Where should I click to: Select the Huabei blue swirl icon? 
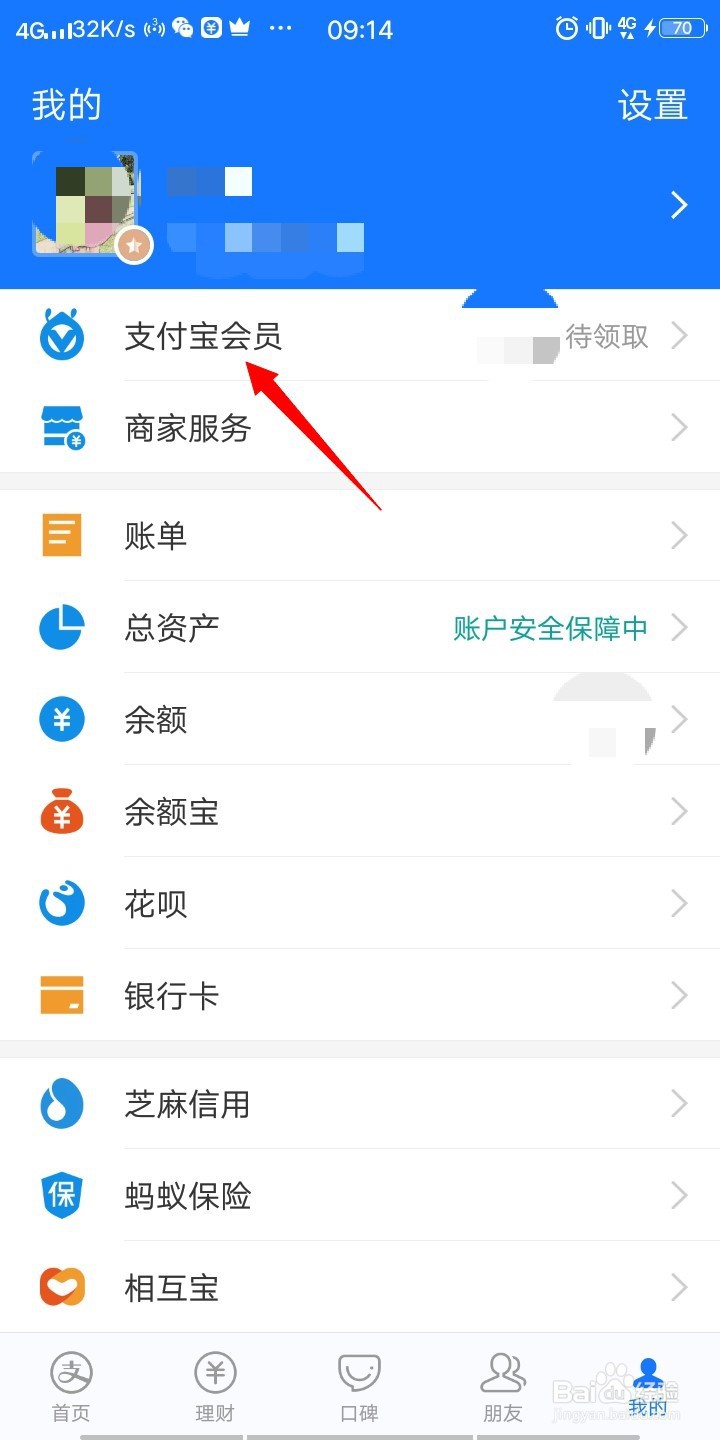(61, 903)
